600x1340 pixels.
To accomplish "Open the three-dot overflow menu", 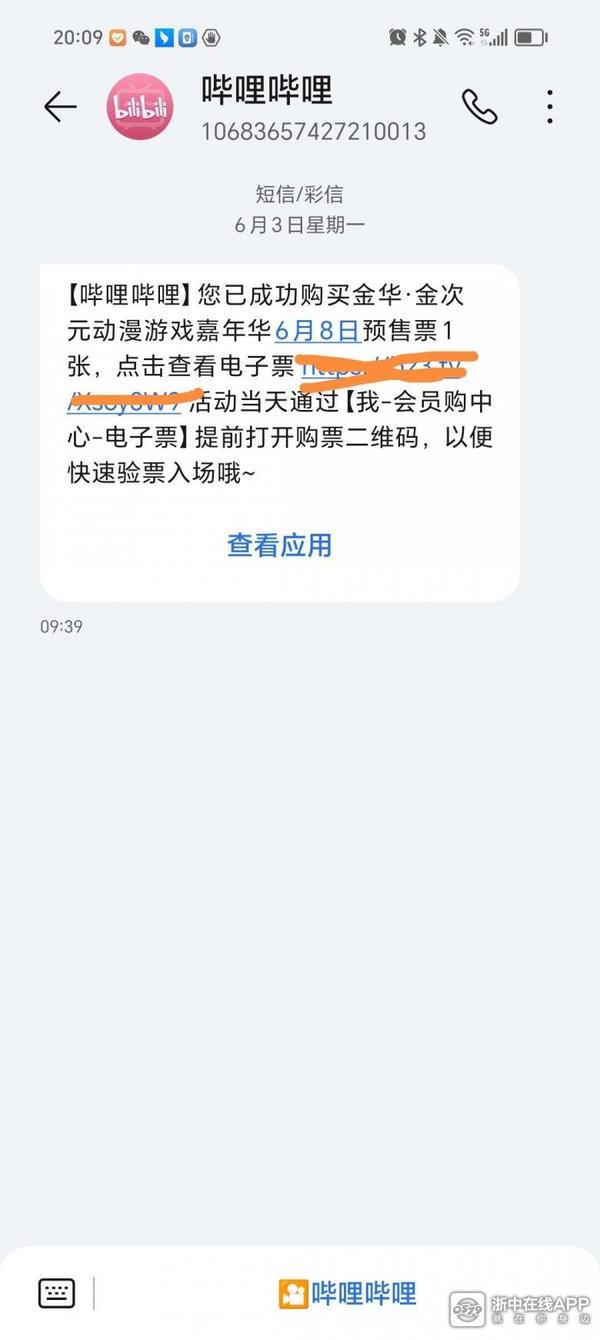I will click(x=550, y=107).
